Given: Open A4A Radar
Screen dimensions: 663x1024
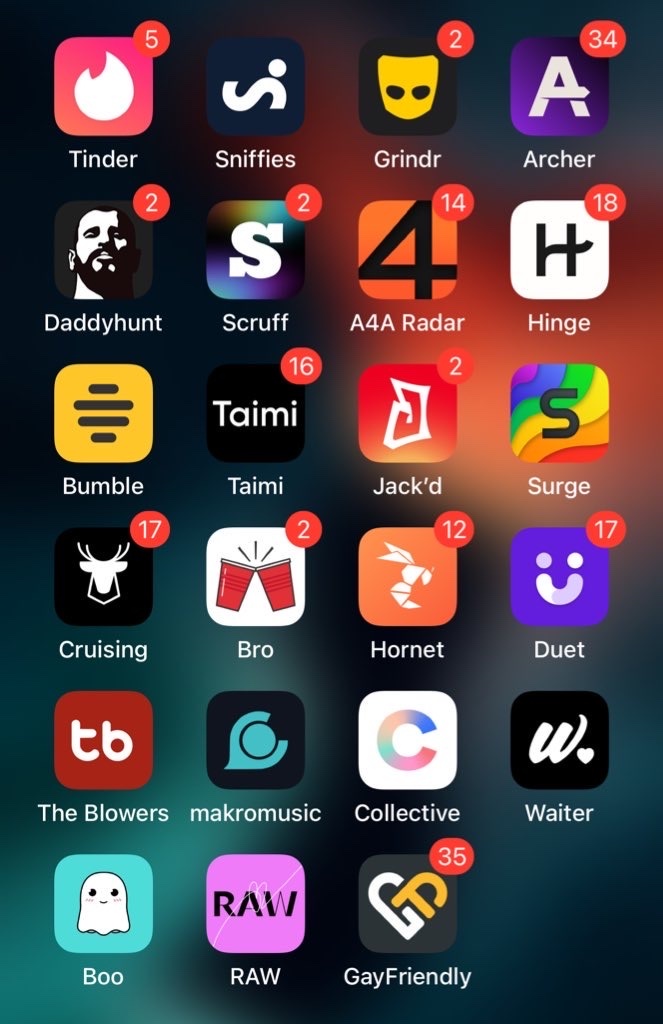Looking at the screenshot, I should tap(407, 250).
